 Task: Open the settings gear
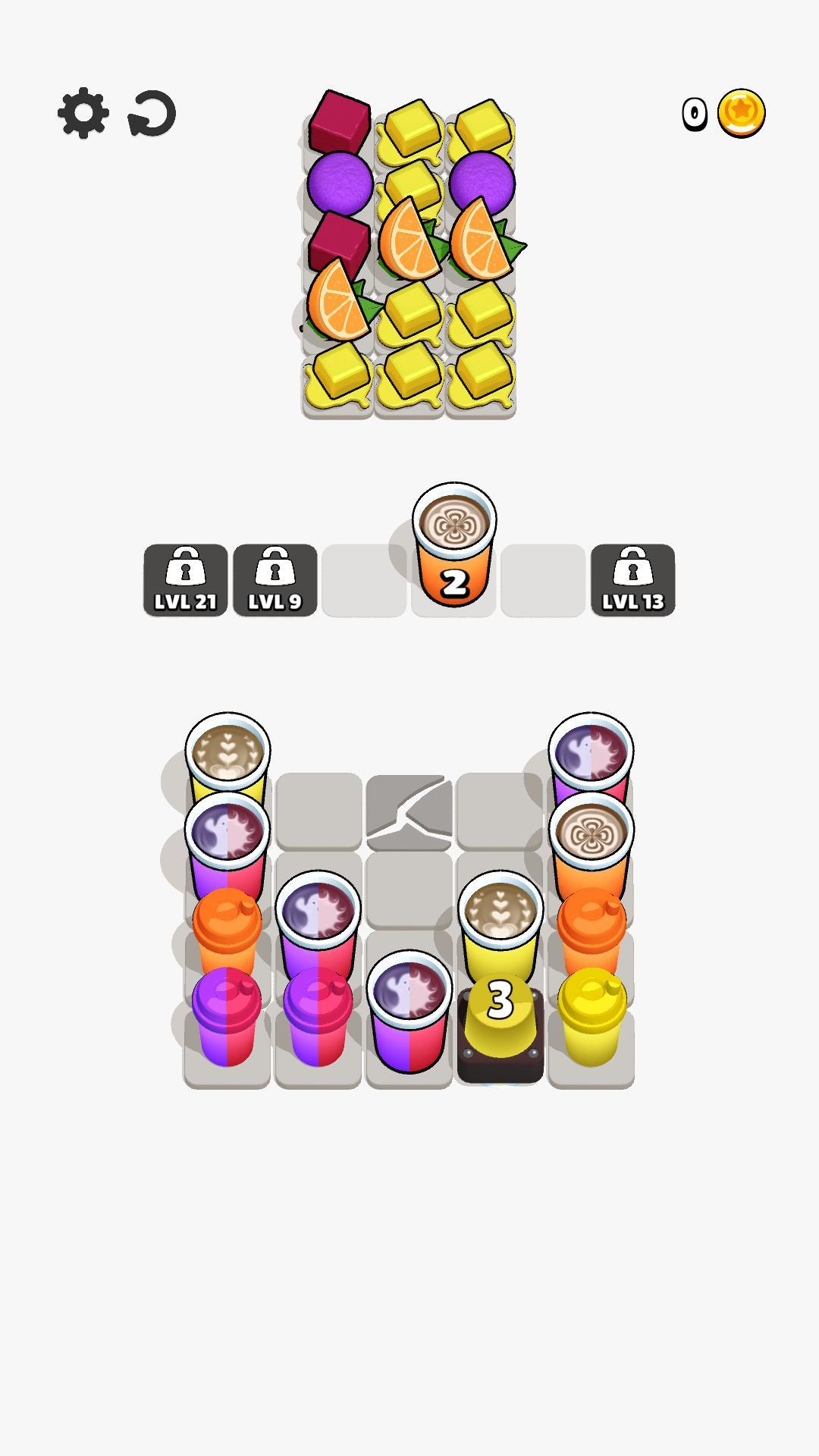tap(83, 114)
